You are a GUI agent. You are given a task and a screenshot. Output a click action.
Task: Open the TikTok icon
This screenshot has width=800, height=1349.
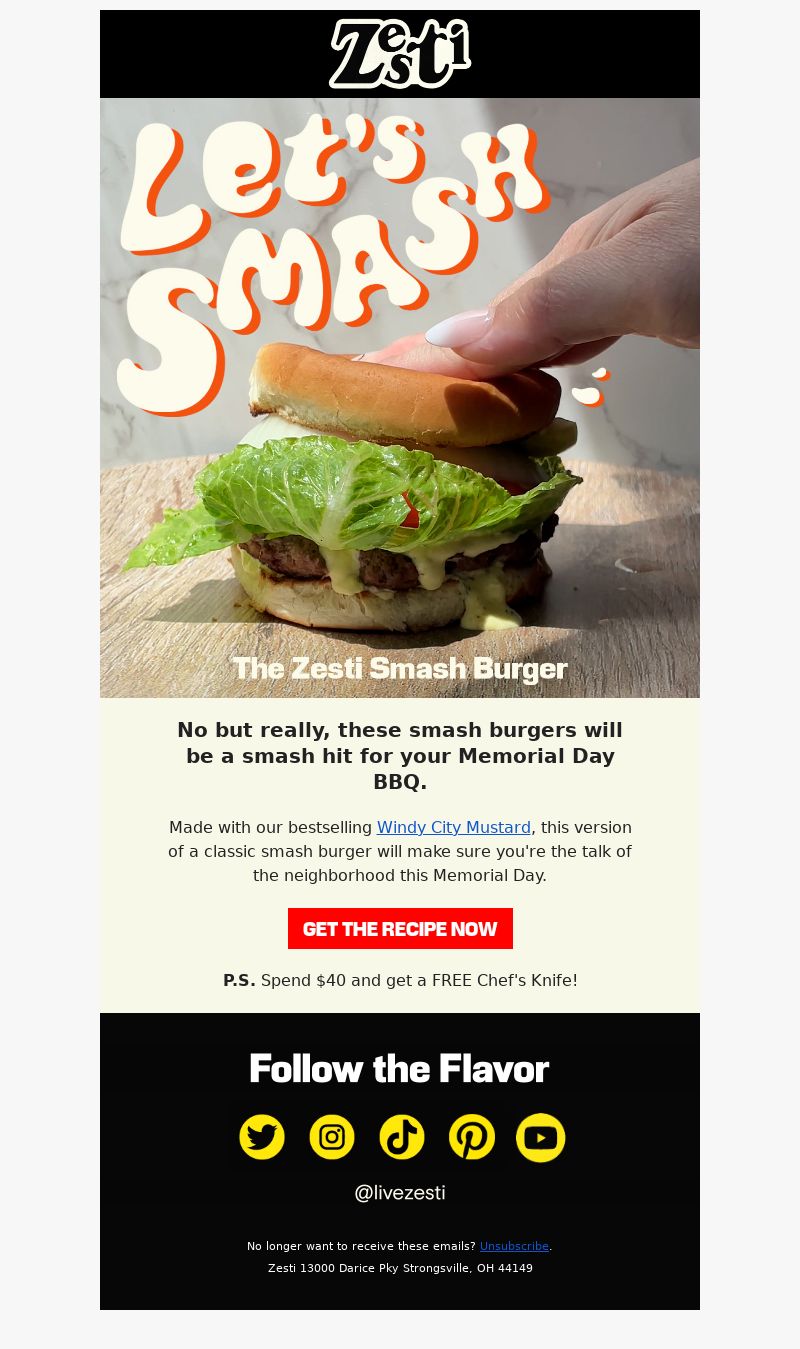(x=402, y=1137)
